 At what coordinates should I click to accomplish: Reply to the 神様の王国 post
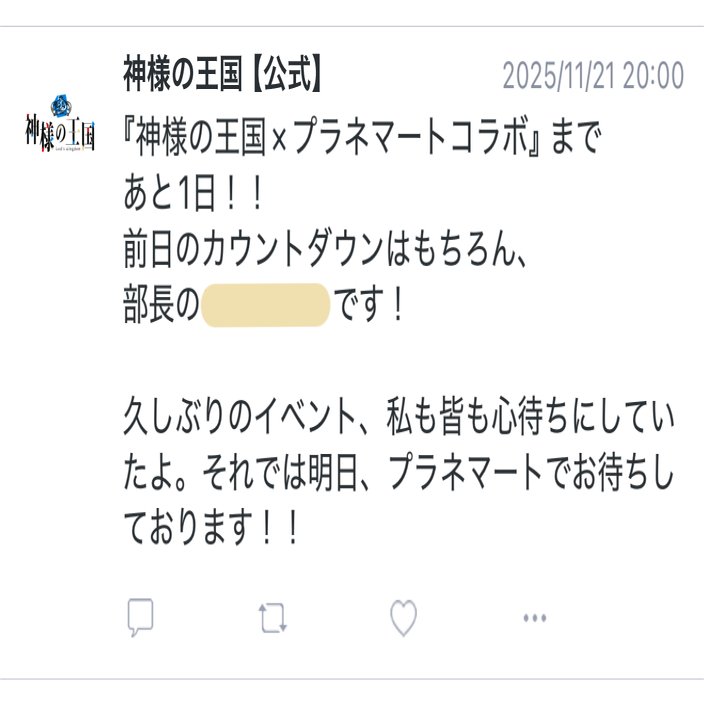pyautogui.click(x=140, y=619)
